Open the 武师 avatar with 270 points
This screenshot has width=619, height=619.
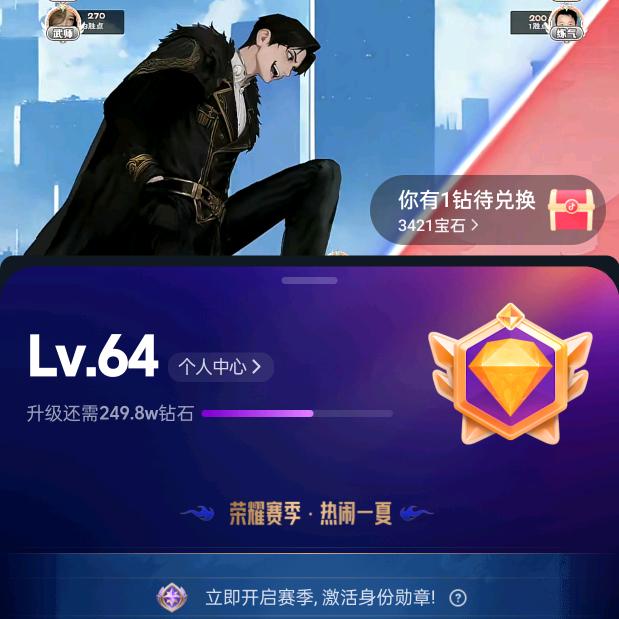63,23
